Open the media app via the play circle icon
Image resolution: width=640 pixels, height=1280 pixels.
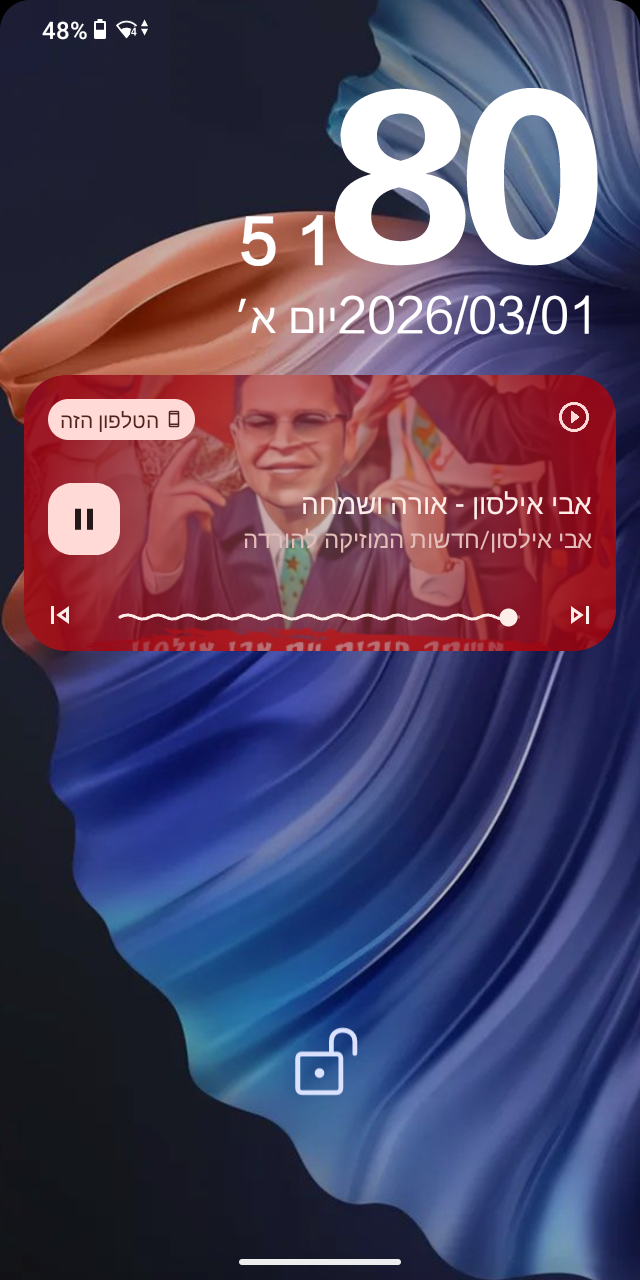click(x=573, y=417)
